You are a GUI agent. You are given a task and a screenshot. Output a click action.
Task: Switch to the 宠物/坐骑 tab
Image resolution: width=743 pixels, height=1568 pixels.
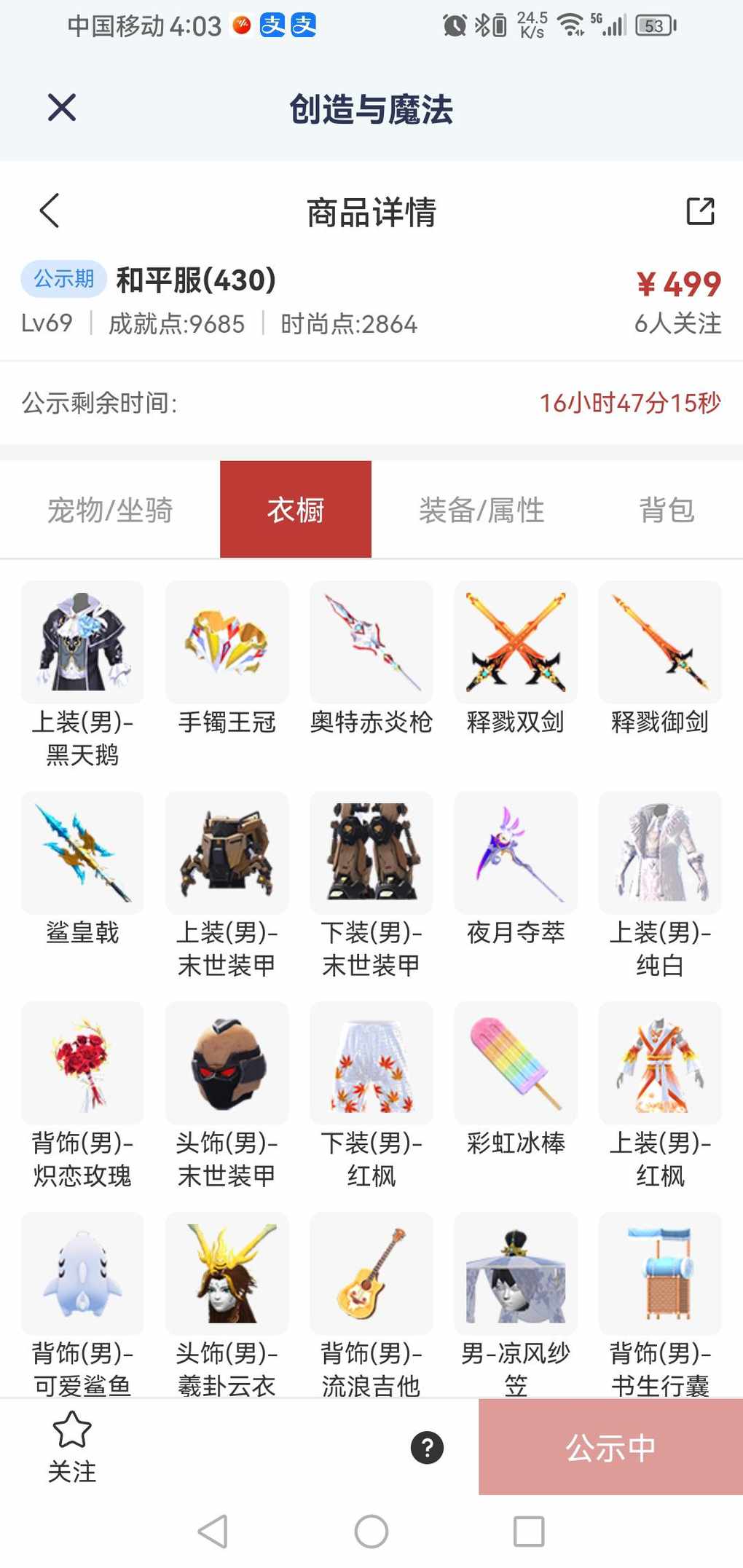pos(110,510)
